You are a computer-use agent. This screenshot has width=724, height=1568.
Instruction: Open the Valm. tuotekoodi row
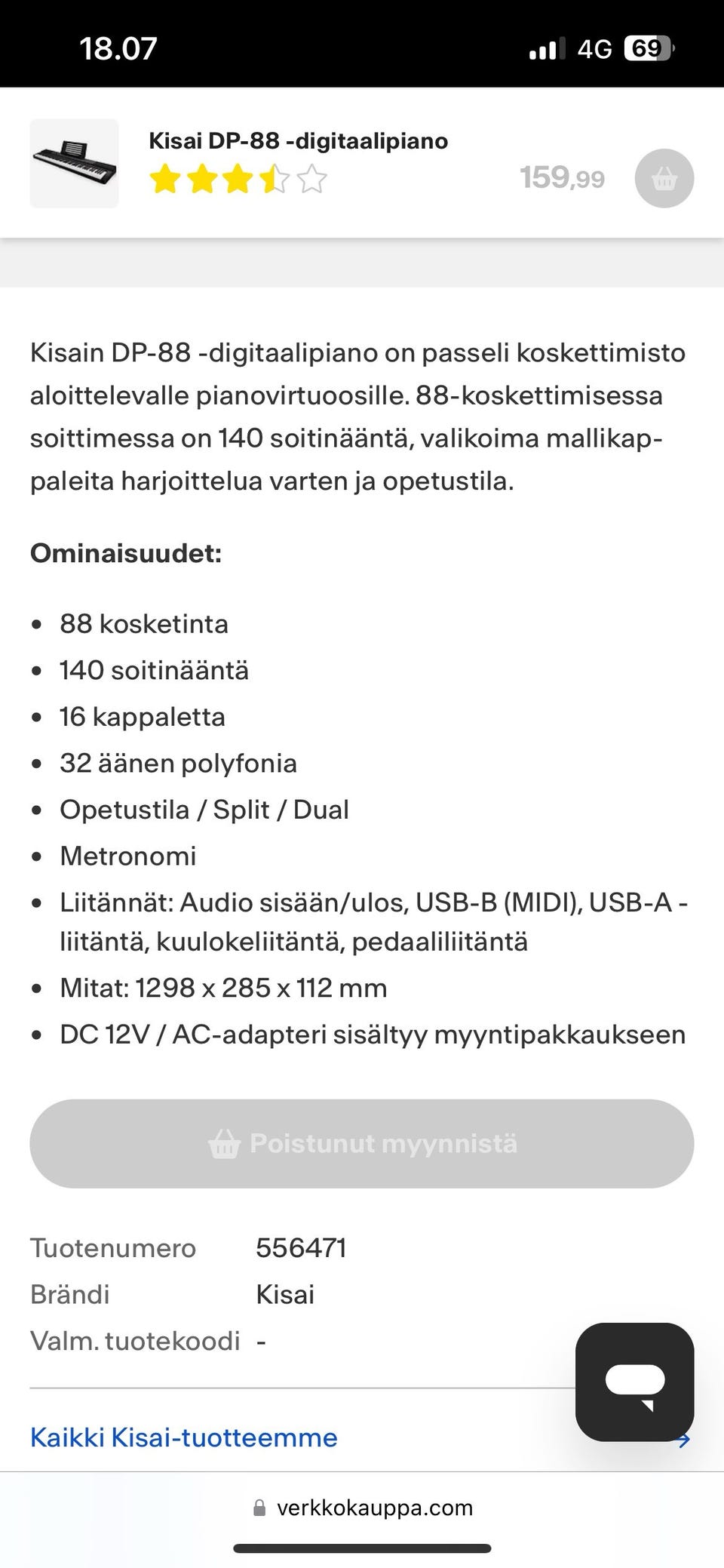[x=136, y=1340]
